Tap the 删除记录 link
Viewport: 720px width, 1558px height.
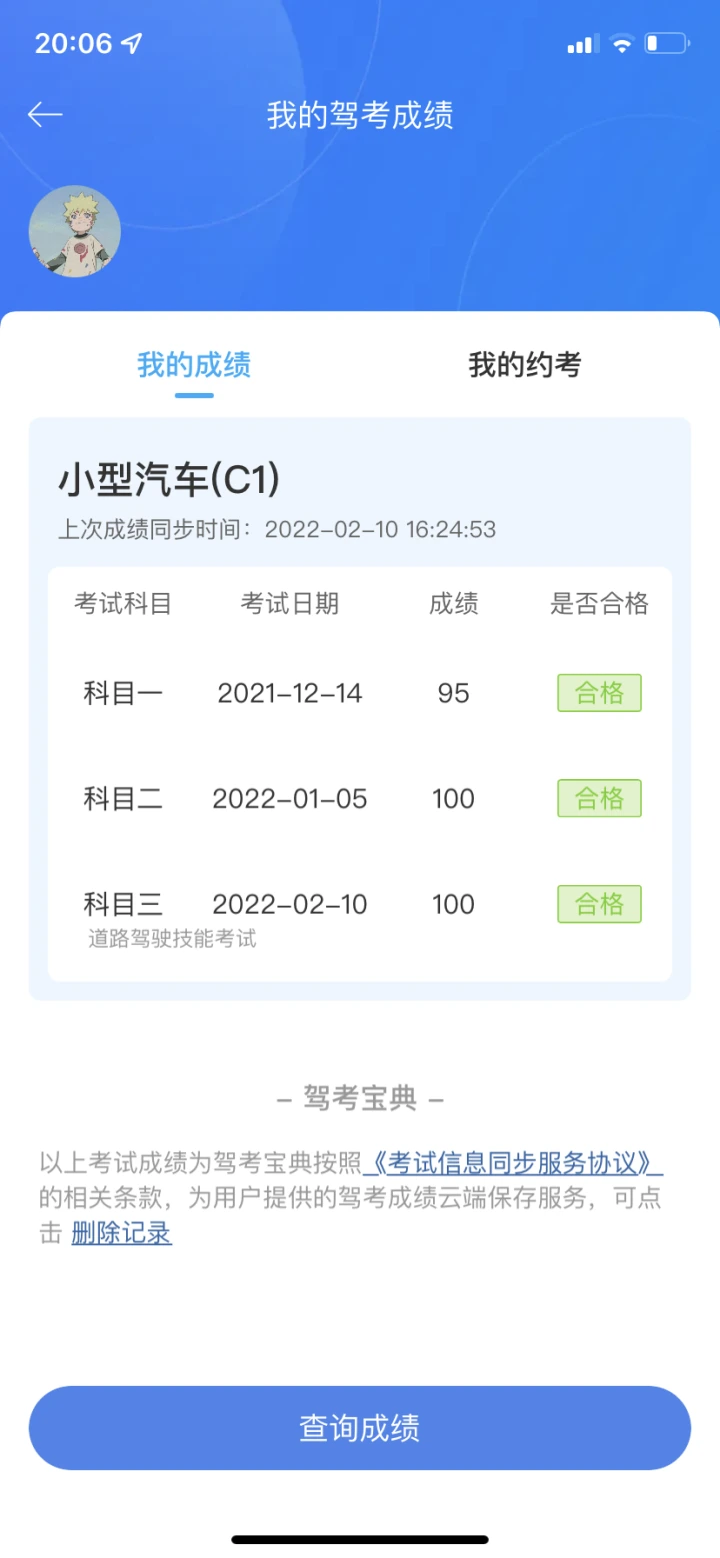(x=122, y=1233)
